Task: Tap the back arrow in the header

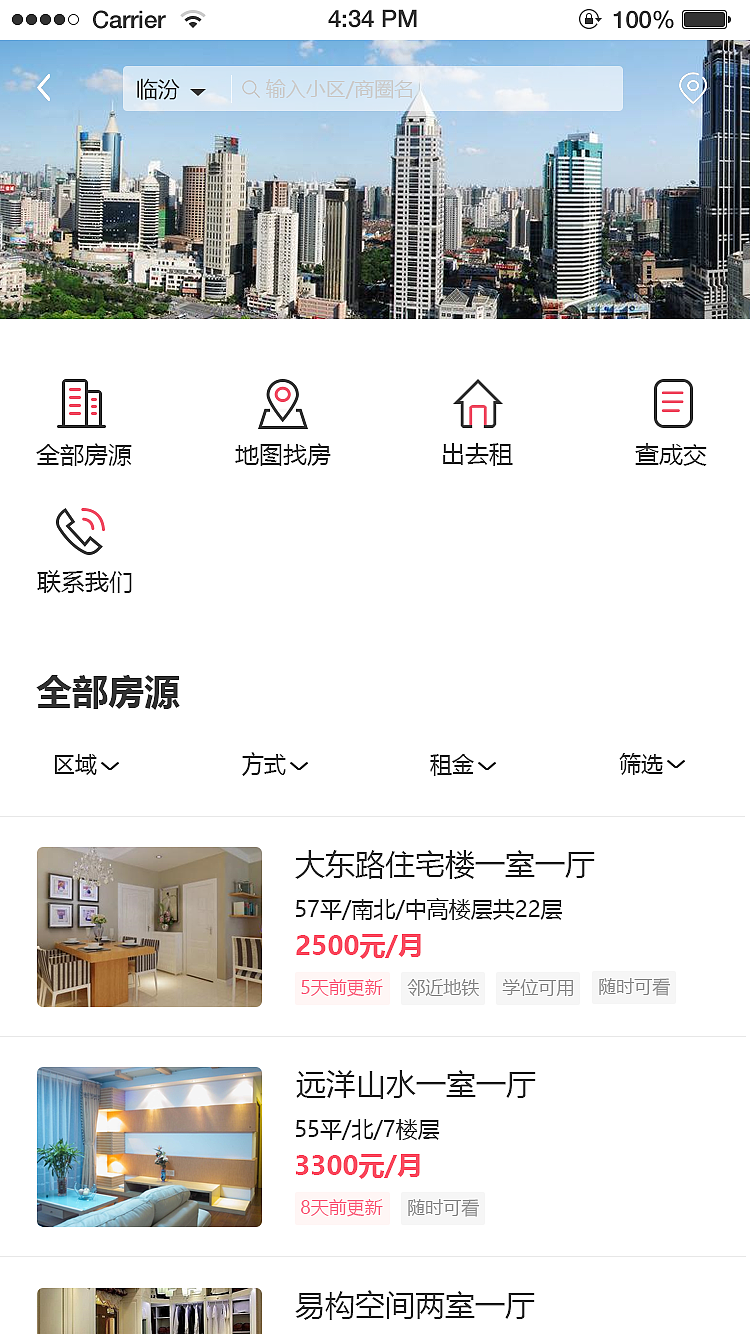Action: click(43, 87)
